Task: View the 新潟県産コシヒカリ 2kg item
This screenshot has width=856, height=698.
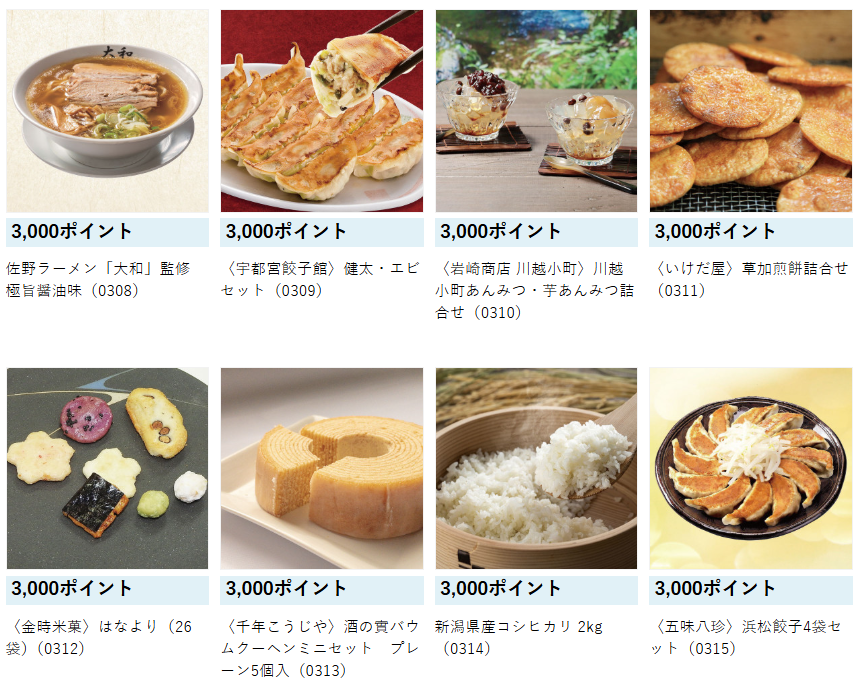Action: pyautogui.click(x=536, y=468)
